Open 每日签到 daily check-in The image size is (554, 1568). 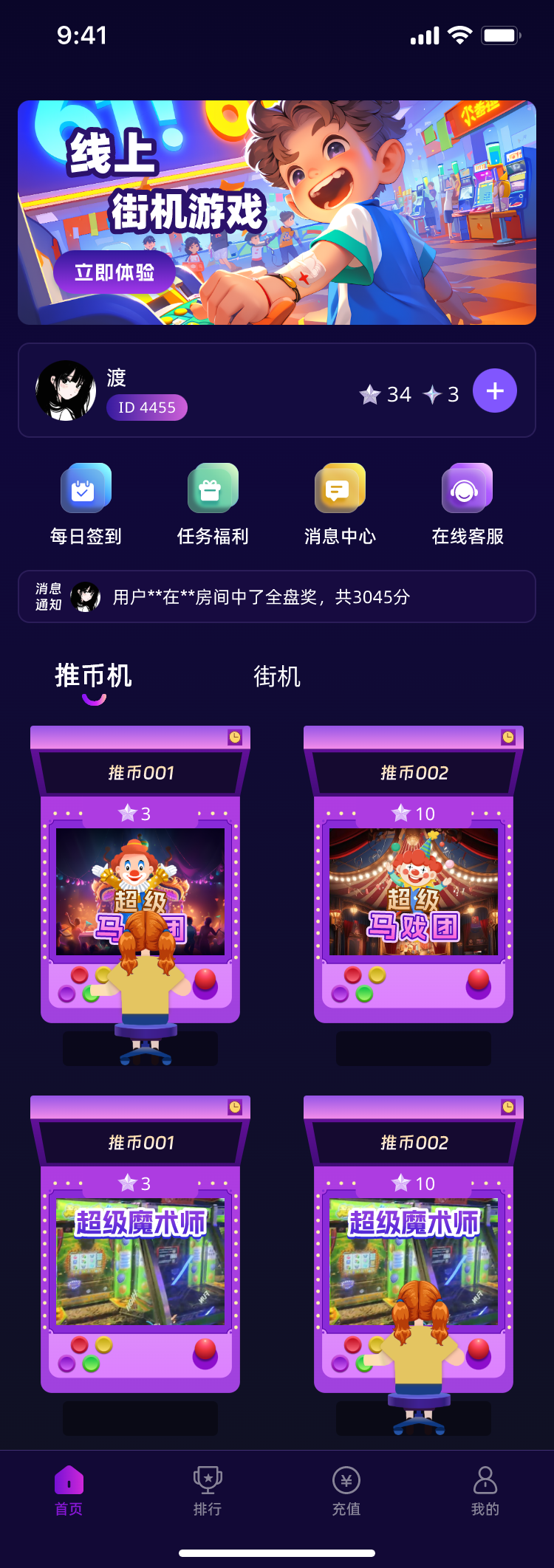[86, 503]
